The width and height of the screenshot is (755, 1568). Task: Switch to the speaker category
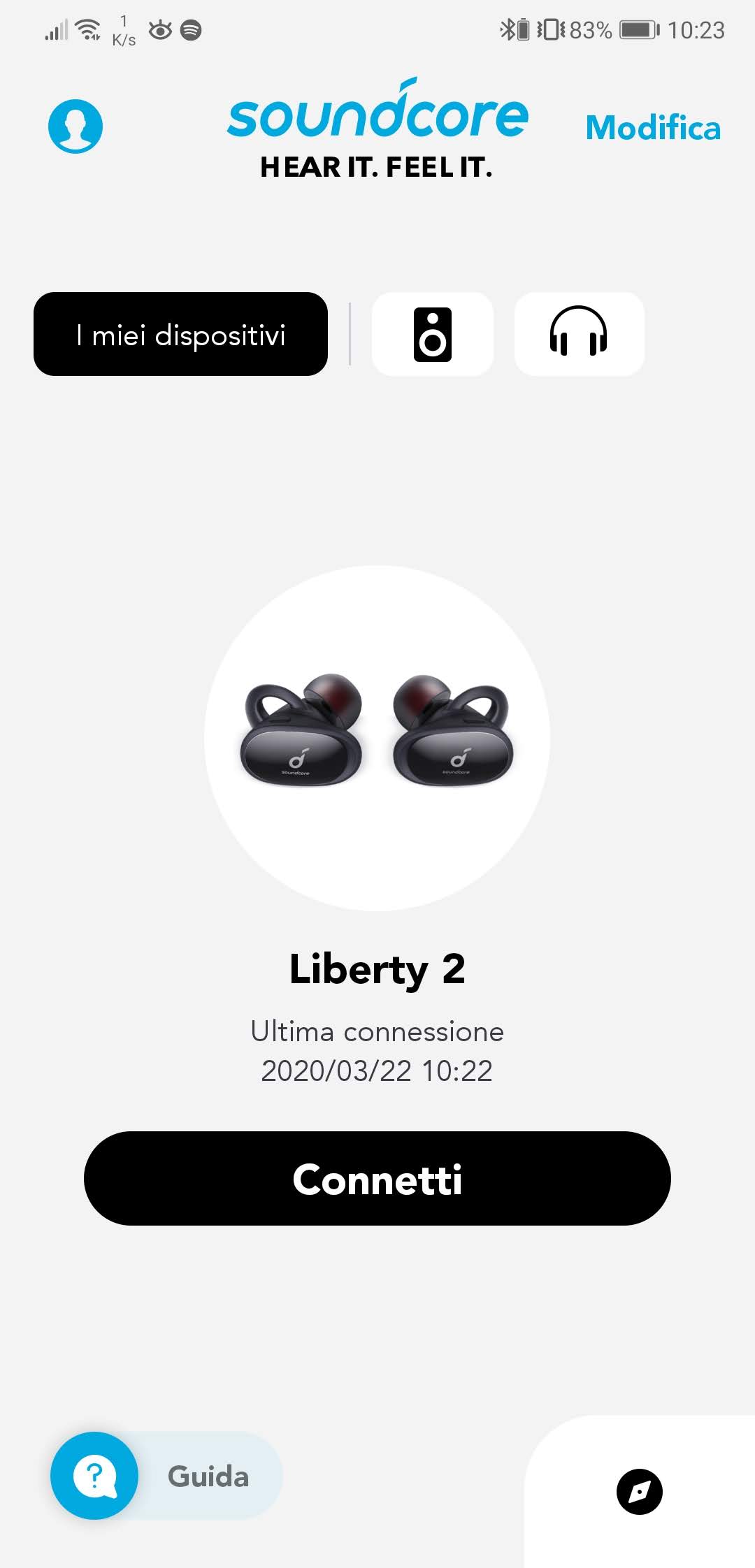pyautogui.click(x=433, y=334)
